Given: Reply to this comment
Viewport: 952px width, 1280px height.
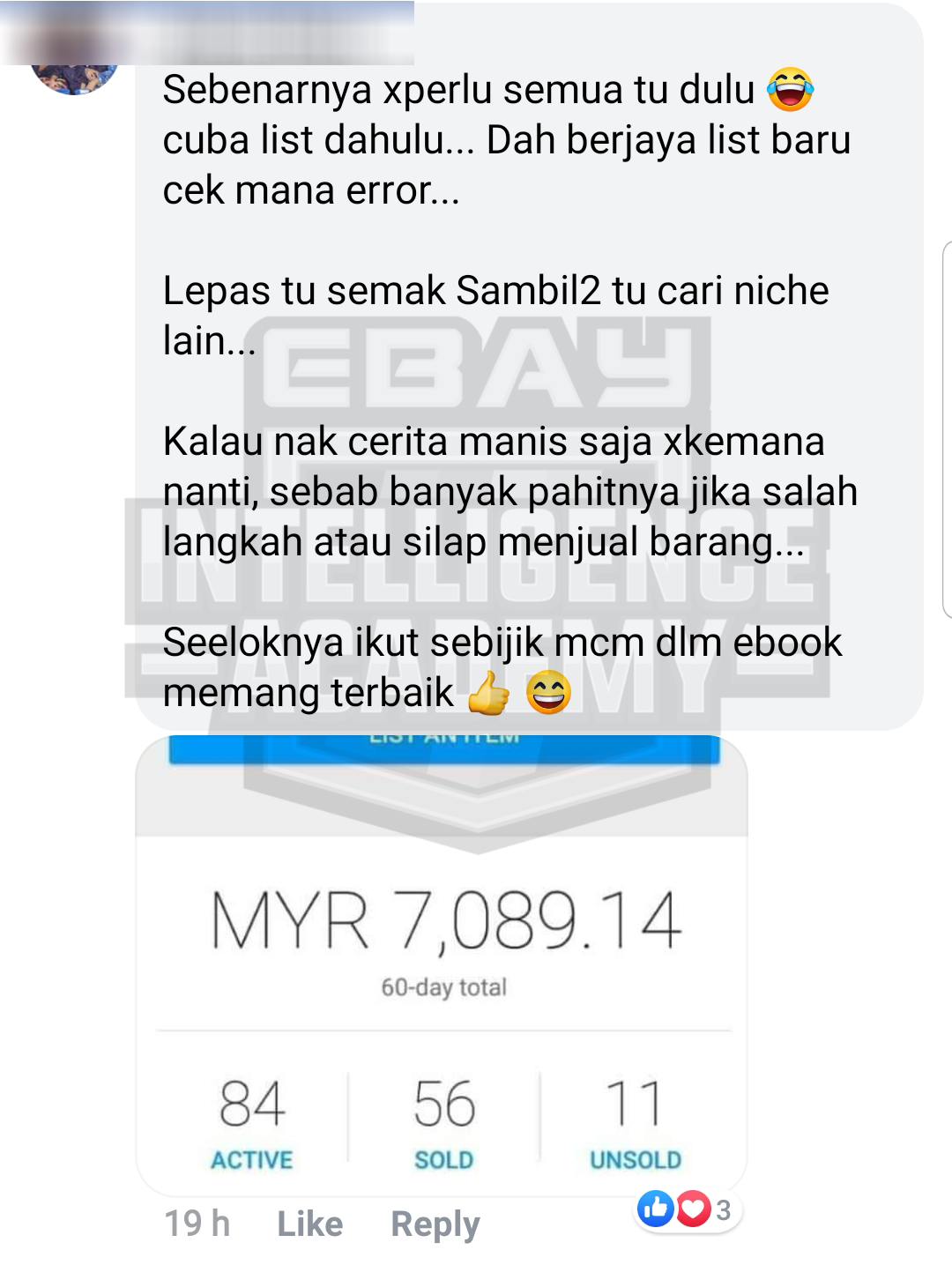Looking at the screenshot, I should point(435,1224).
